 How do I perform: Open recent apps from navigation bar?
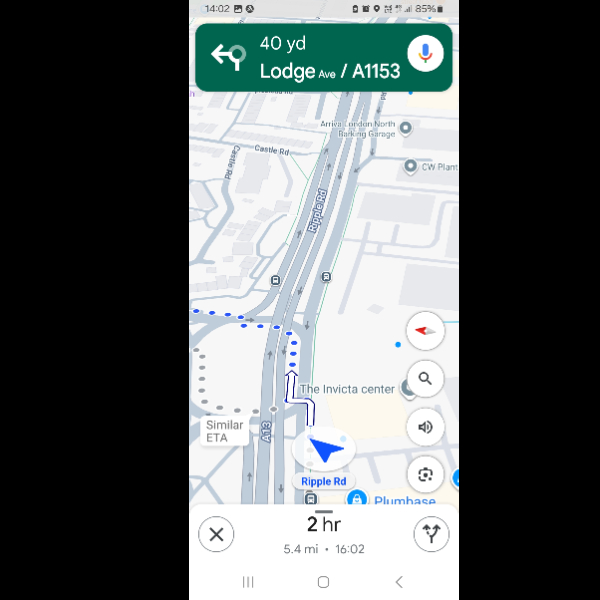pyautogui.click(x=248, y=582)
